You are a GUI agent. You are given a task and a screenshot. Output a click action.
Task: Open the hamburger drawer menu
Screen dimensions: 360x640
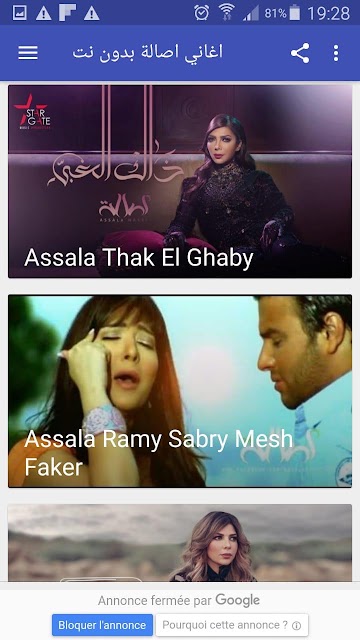click(28, 53)
